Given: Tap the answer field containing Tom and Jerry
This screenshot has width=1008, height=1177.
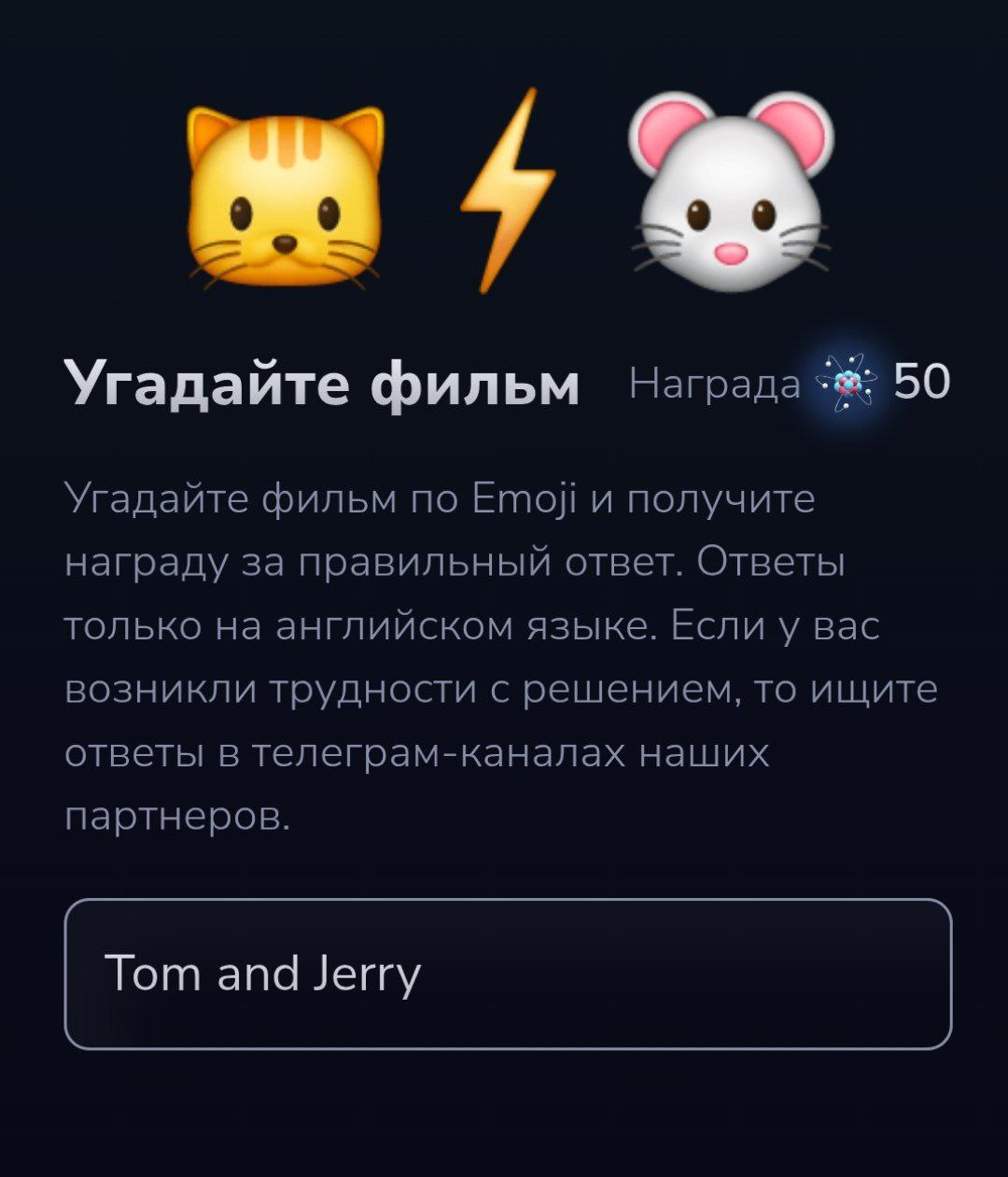Looking at the screenshot, I should click(508, 974).
